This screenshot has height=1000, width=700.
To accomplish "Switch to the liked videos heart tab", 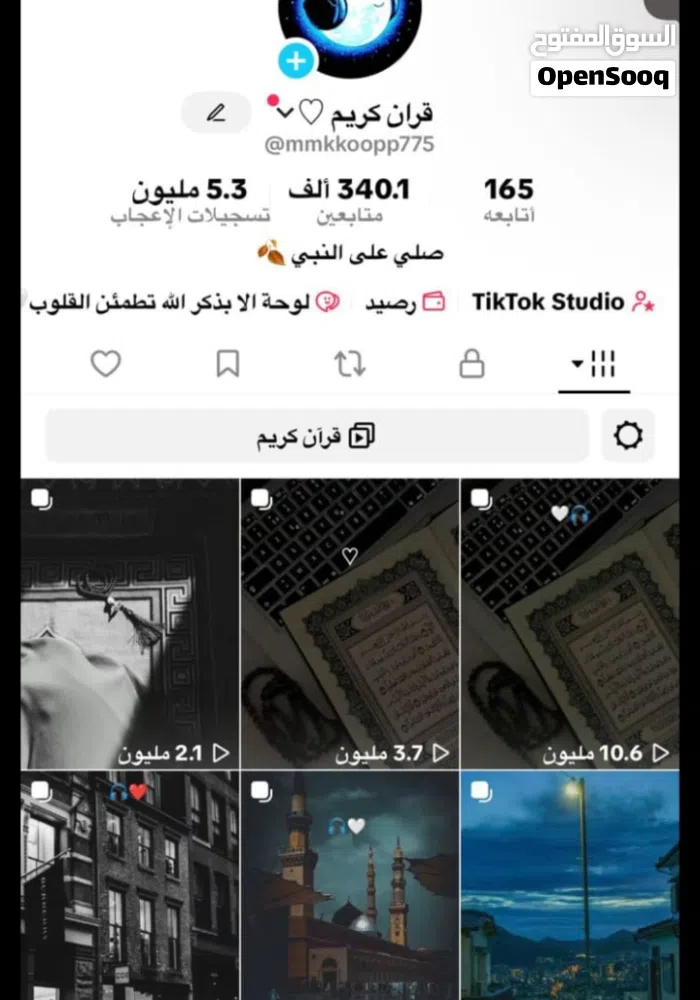I will coord(106,364).
